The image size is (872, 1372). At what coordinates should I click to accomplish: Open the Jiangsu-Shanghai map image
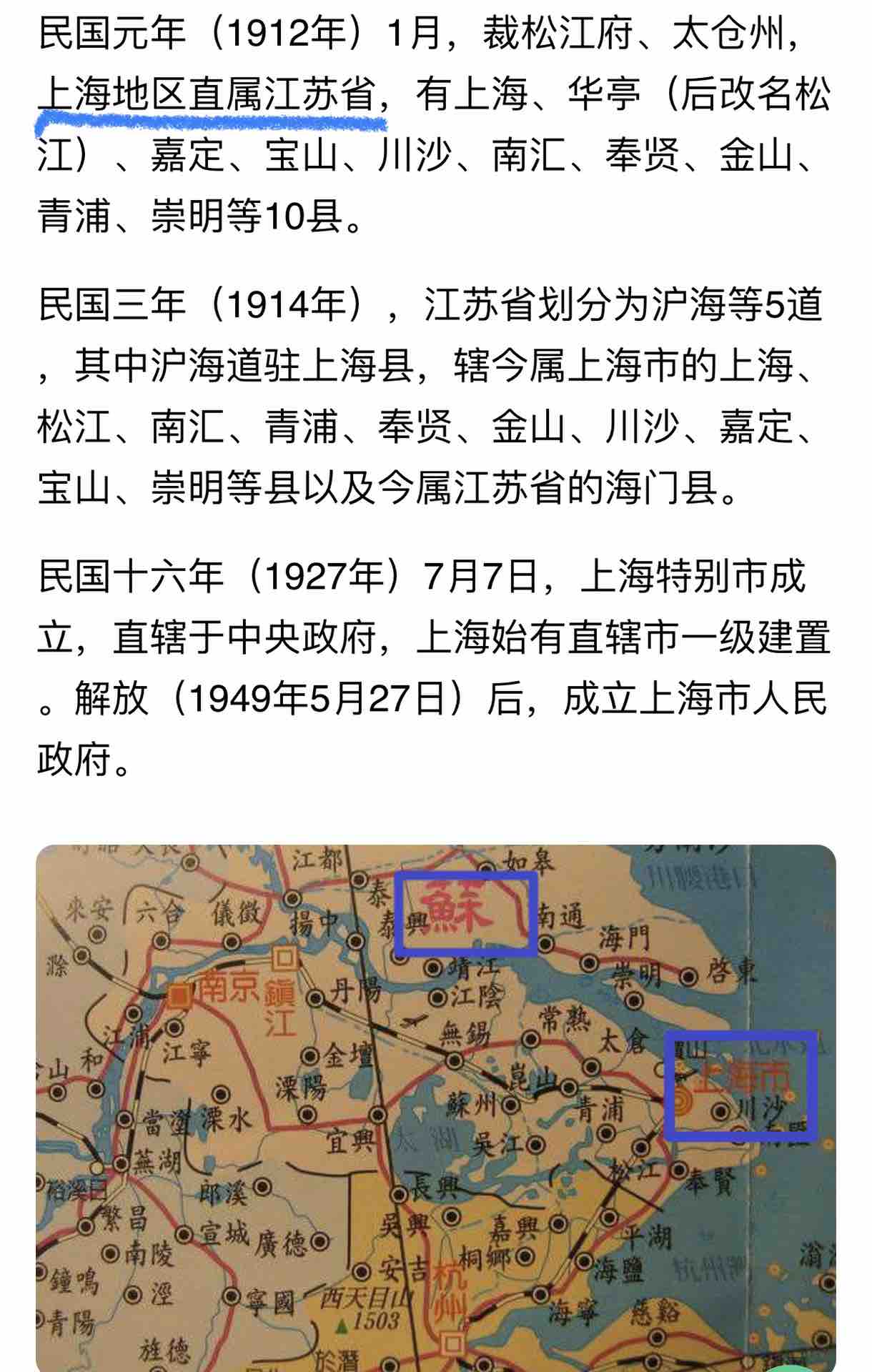coord(436,1108)
